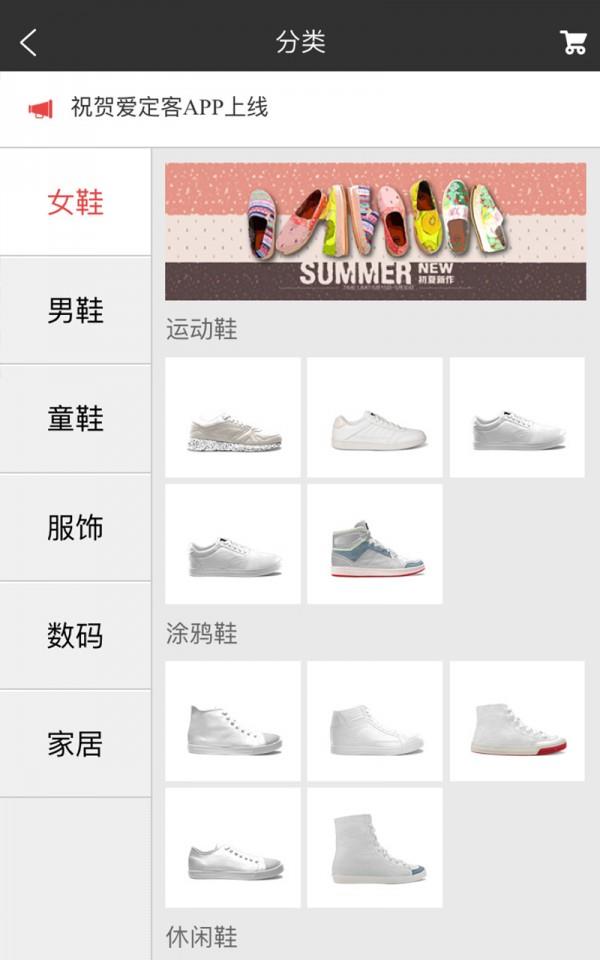Open the shopping cart
Screen dimensions: 600x960
coord(573,42)
